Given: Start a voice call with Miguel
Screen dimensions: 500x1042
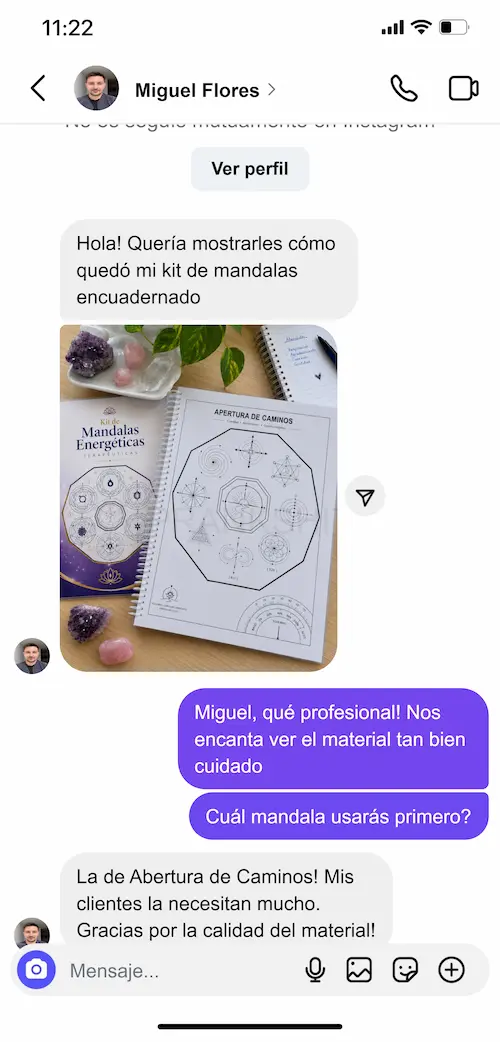Looking at the screenshot, I should click(x=404, y=88).
